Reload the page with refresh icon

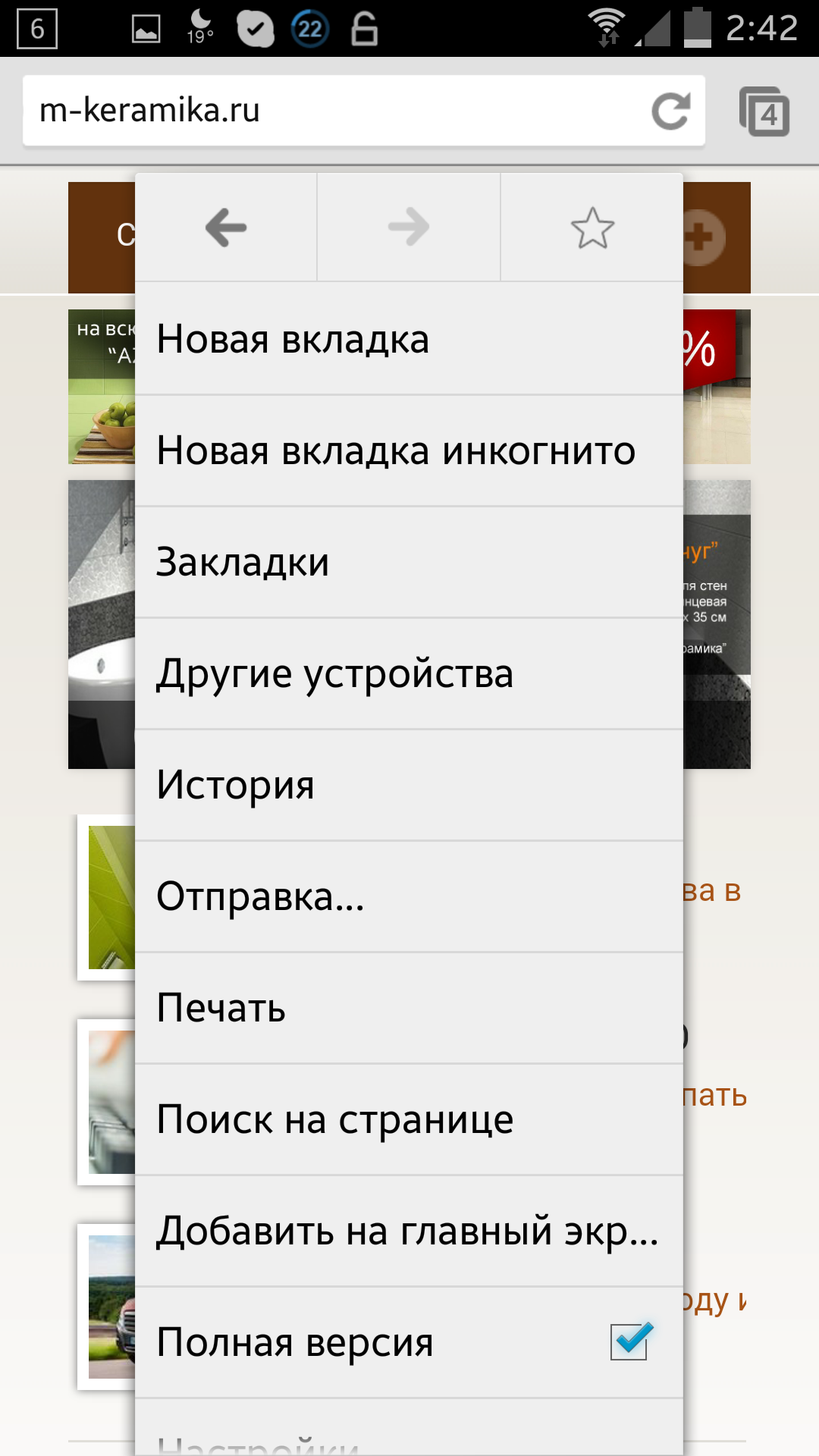coord(671,111)
